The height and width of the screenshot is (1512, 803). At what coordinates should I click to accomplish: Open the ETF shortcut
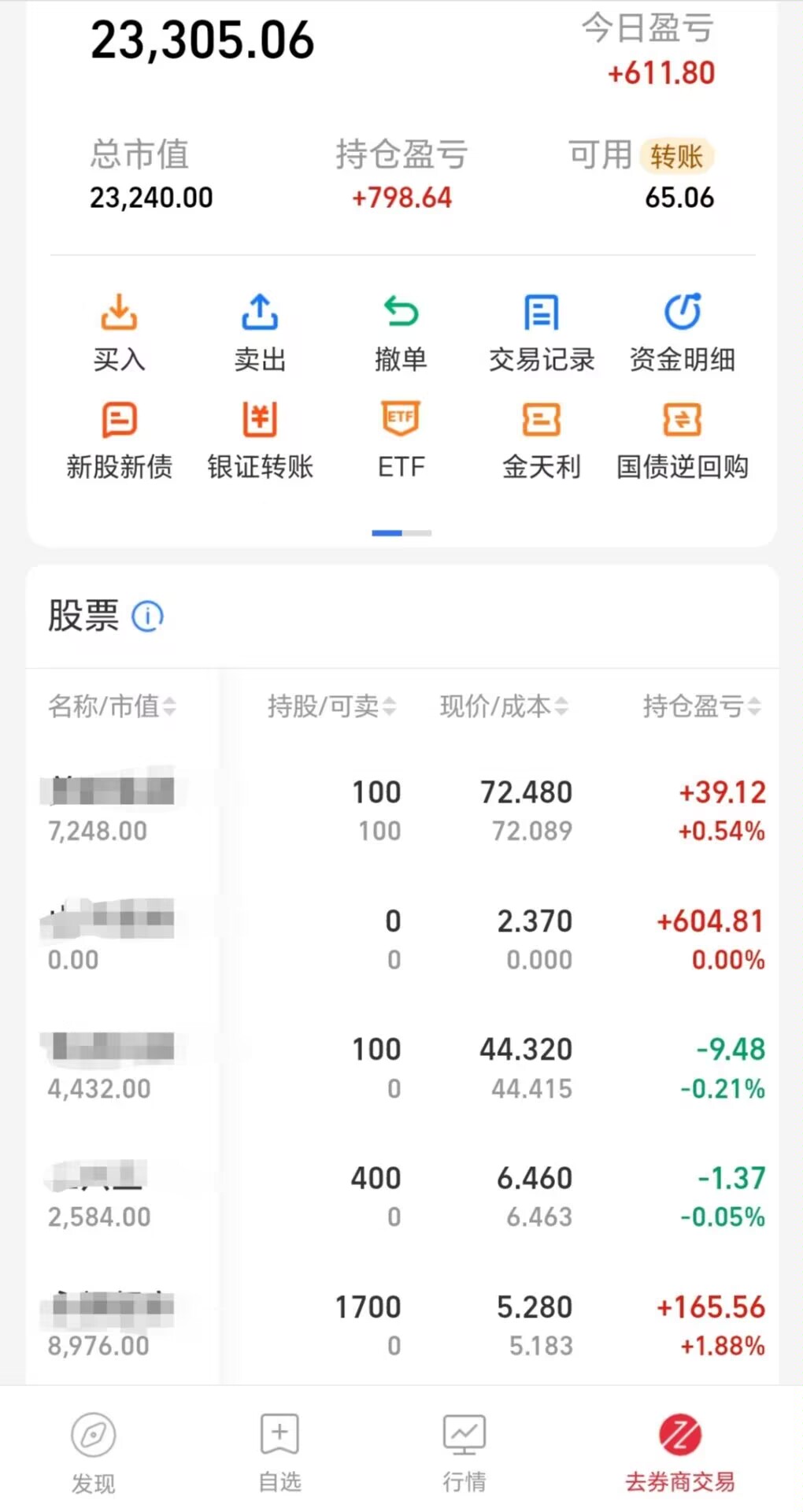pyautogui.click(x=401, y=440)
